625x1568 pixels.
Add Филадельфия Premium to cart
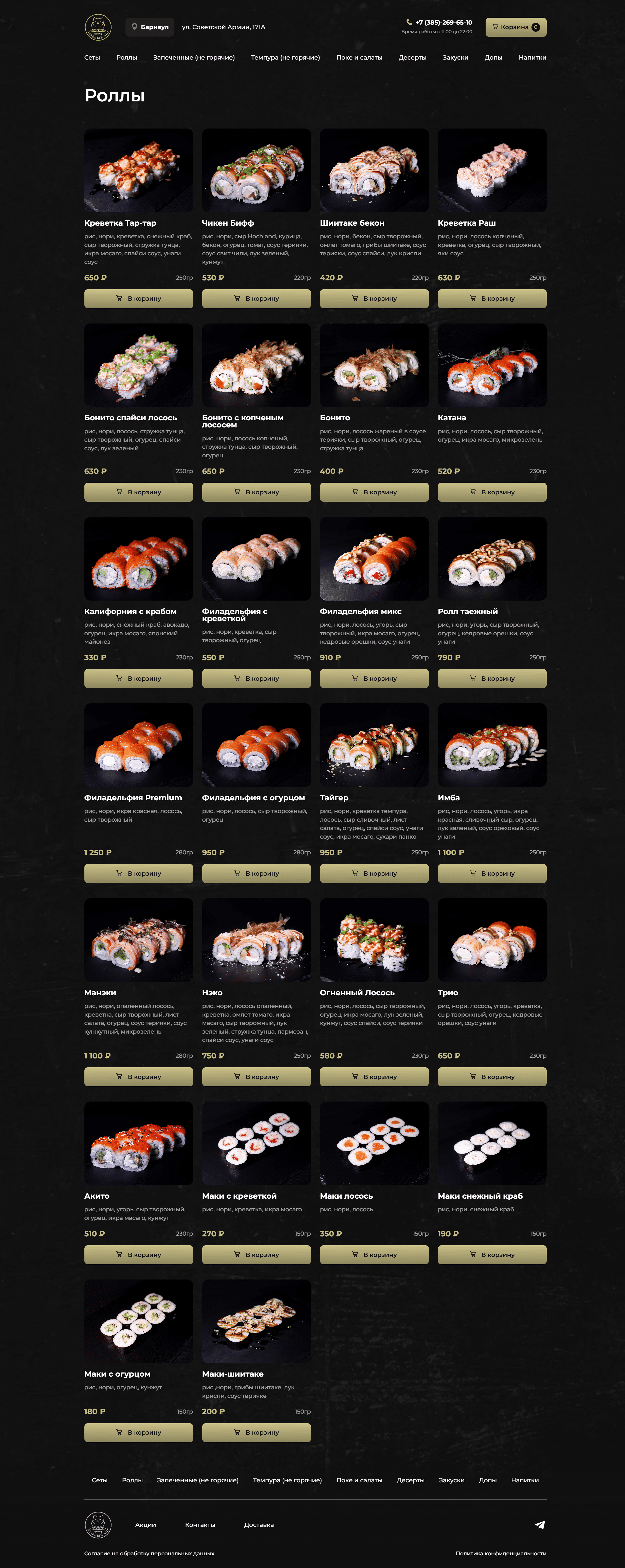(x=138, y=873)
